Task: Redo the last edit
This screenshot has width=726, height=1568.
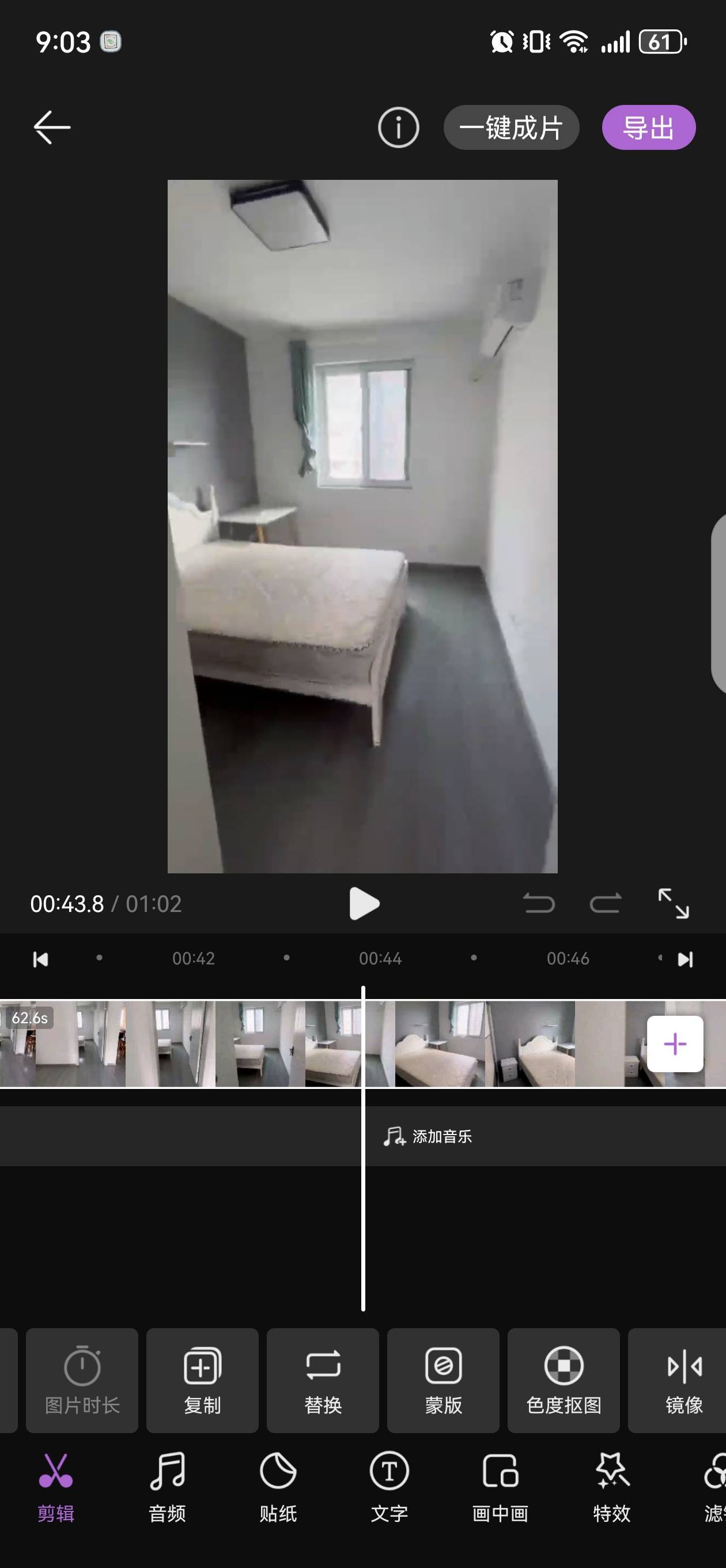Action: pyautogui.click(x=605, y=903)
